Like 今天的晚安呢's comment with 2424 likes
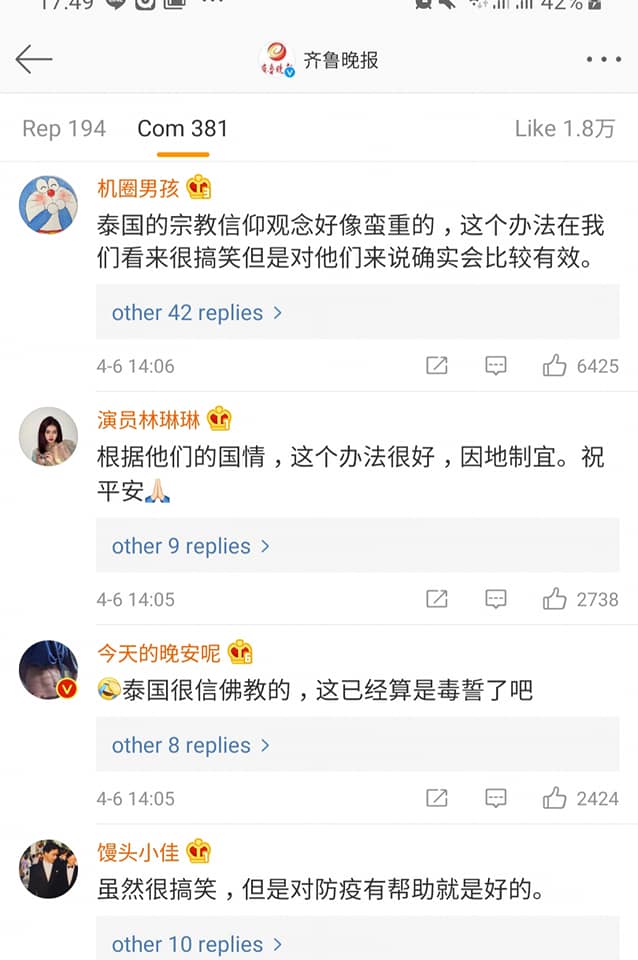 tap(555, 798)
